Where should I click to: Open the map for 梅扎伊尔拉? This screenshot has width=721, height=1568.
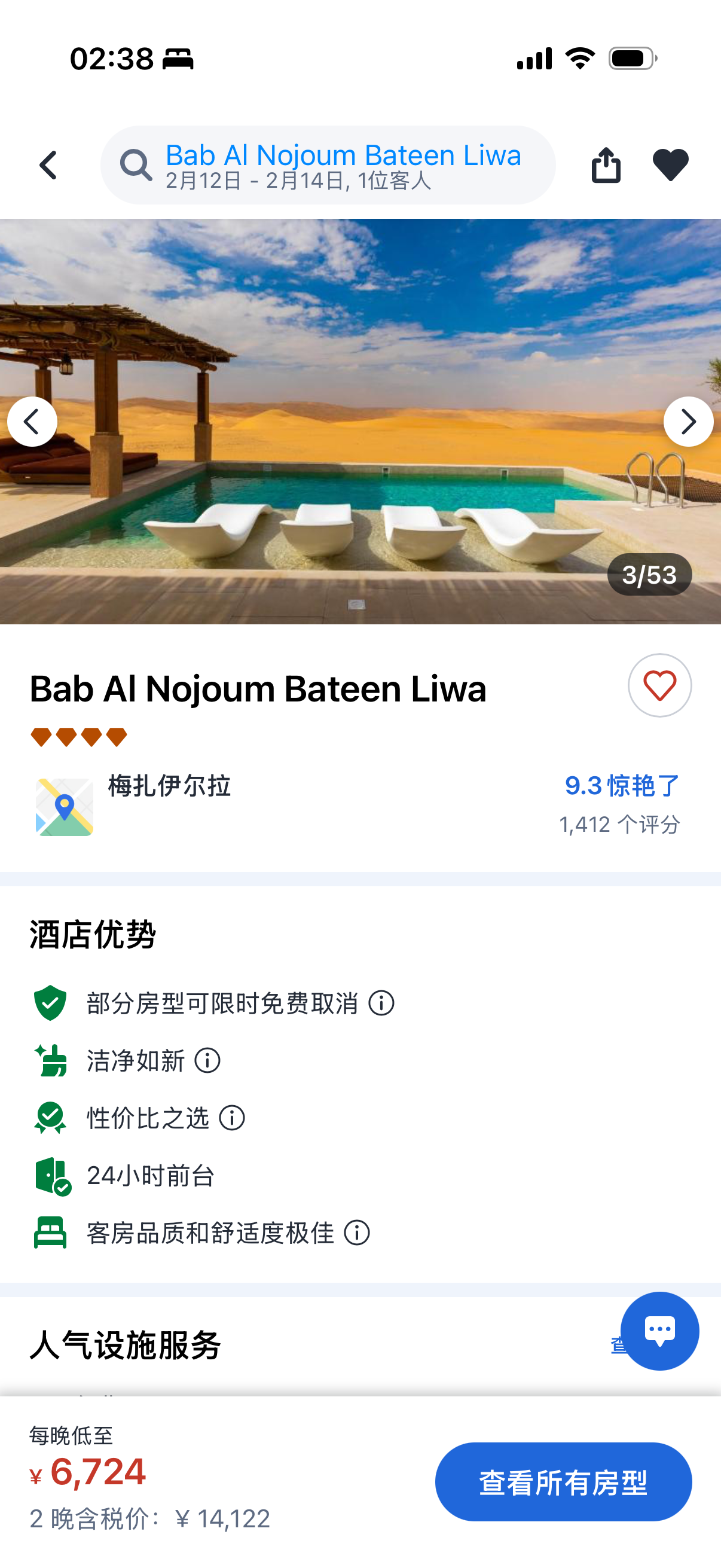coord(65,807)
